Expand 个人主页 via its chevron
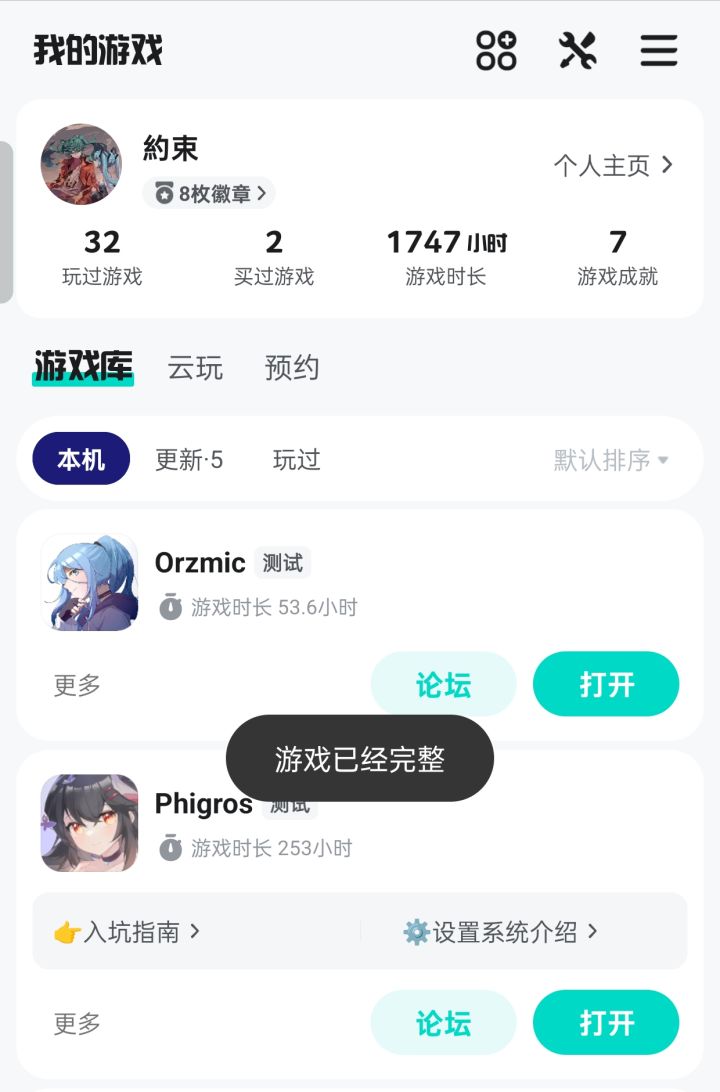Viewport: 720px width, 1092px height. [667, 165]
